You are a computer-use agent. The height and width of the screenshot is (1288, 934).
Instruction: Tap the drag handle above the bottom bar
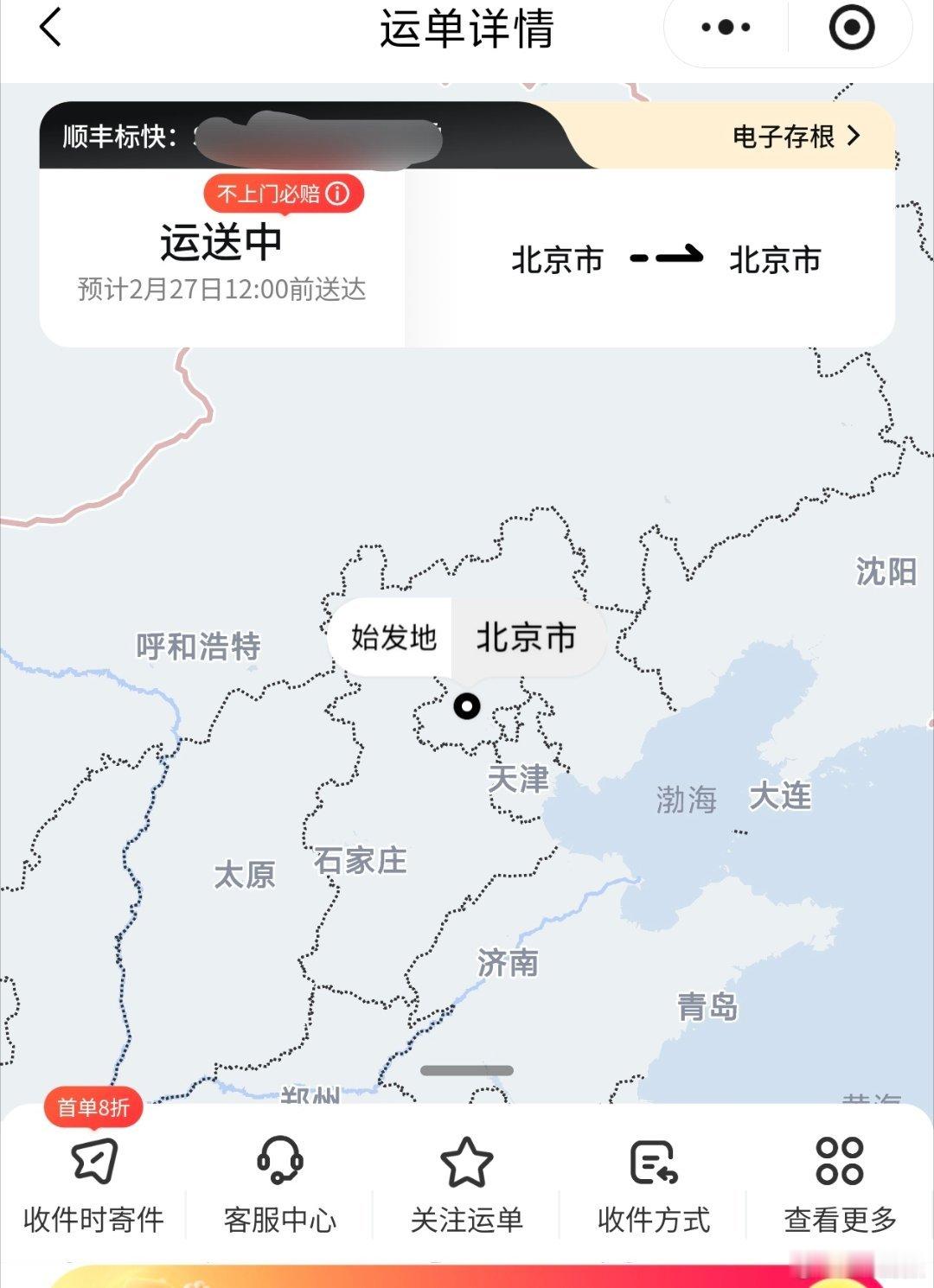point(467,1068)
